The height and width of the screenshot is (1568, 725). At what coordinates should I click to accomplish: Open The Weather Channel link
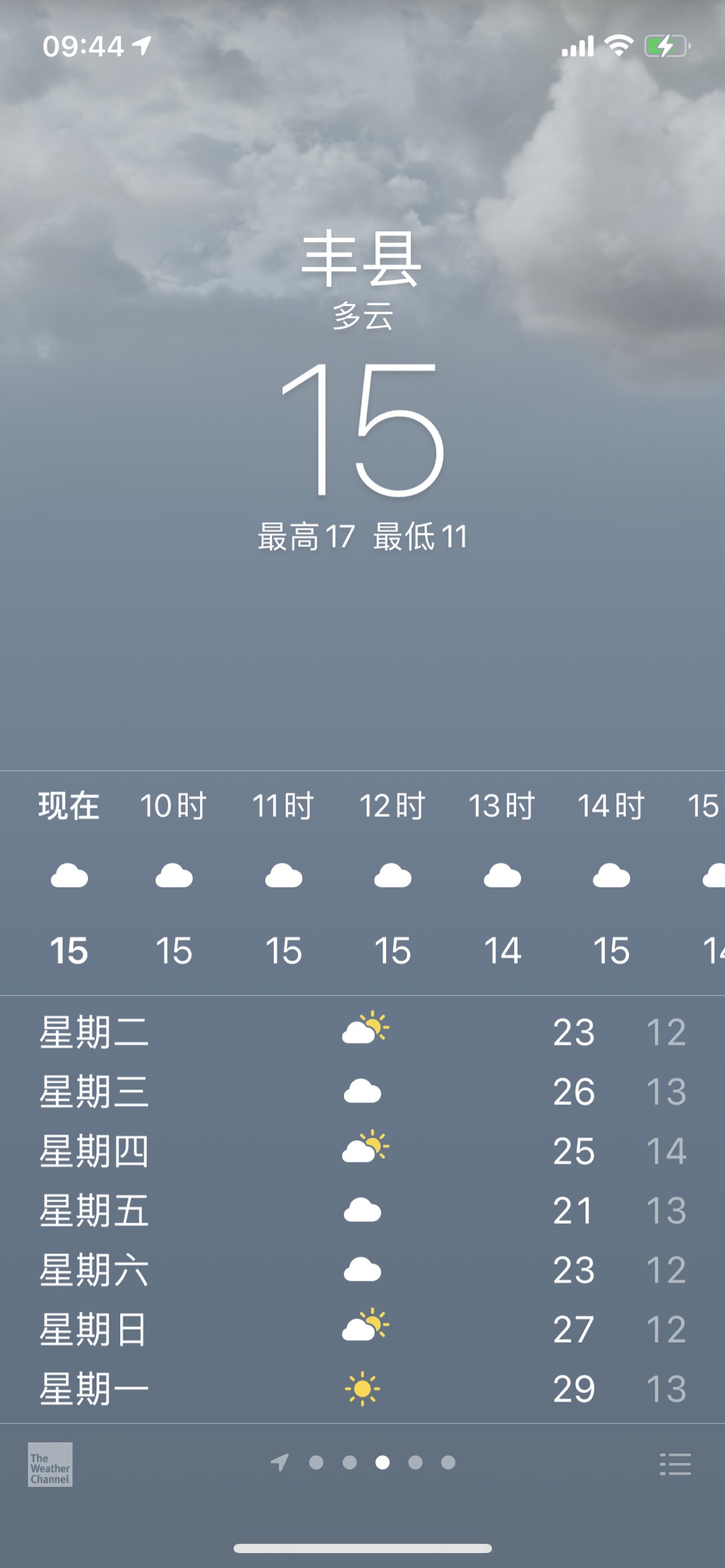pos(50,1464)
